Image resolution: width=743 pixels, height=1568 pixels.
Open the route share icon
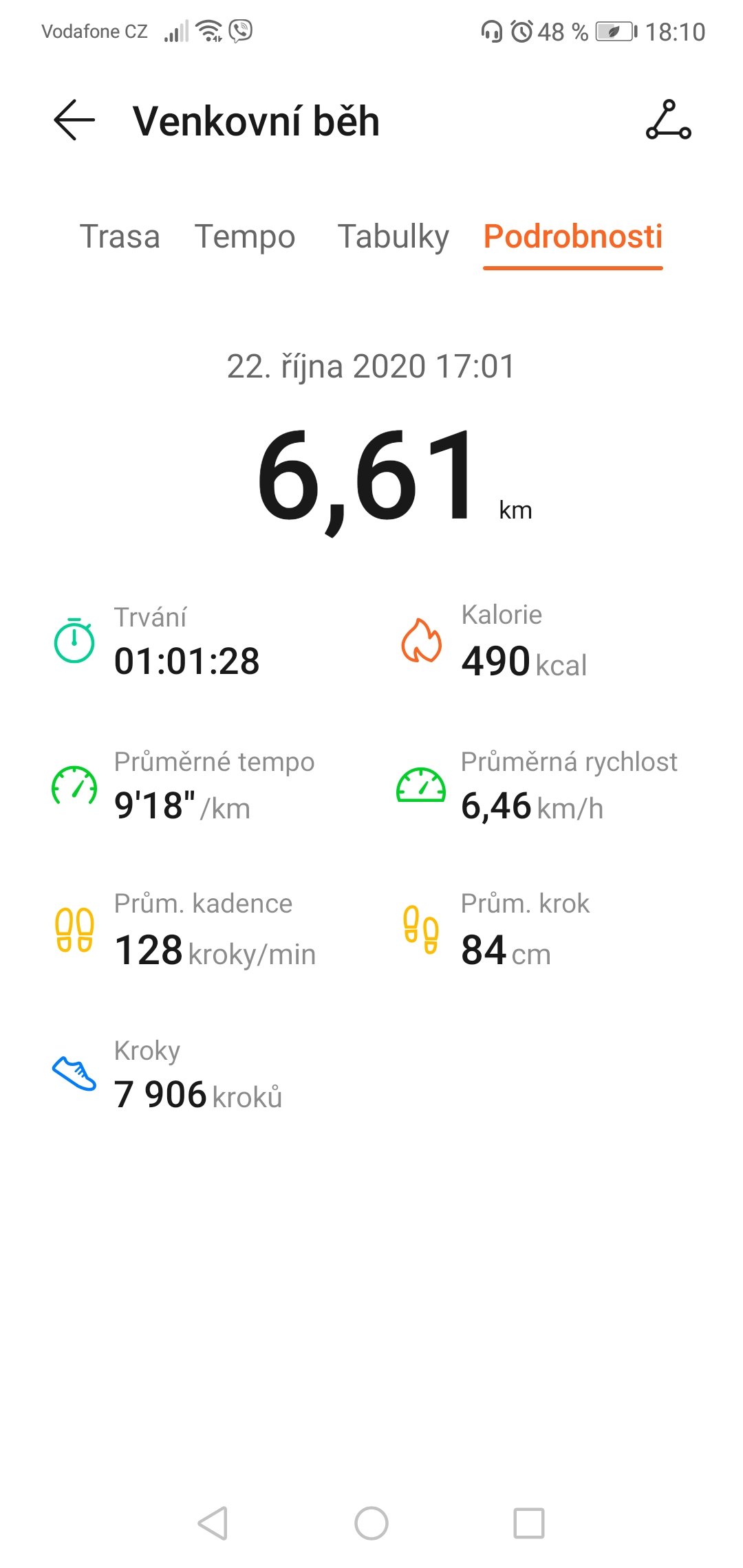[668, 120]
